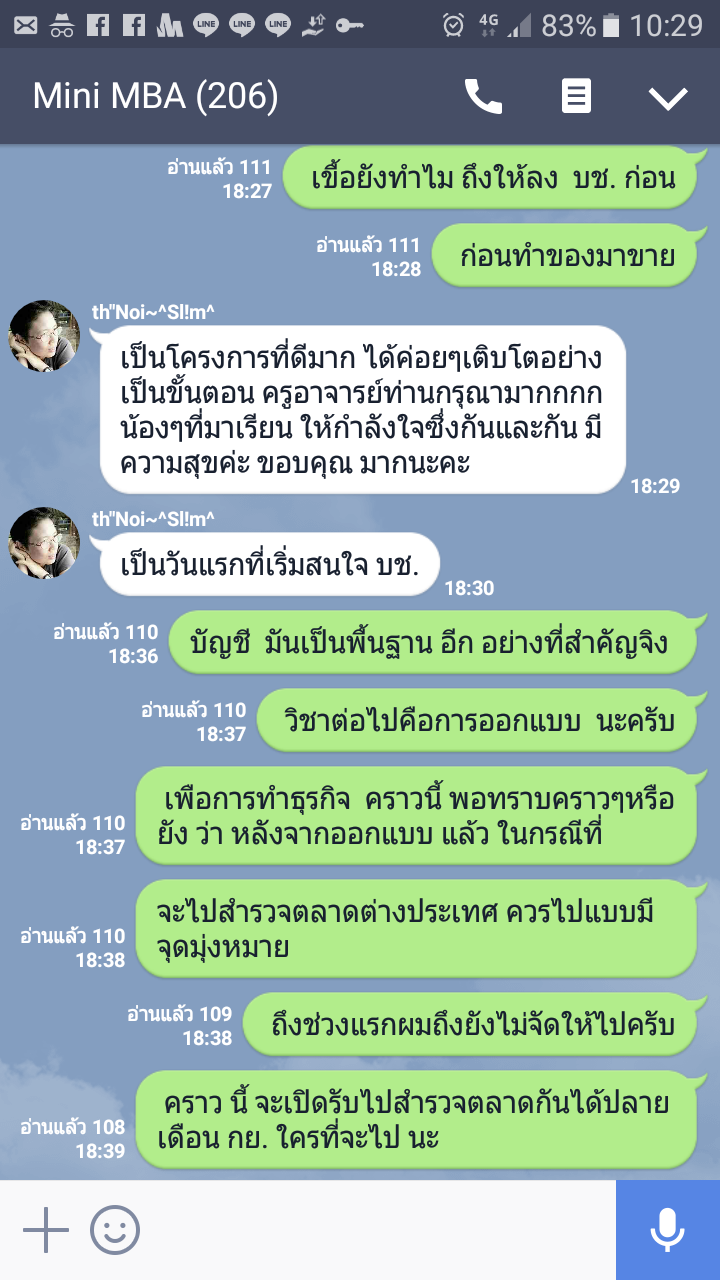Record a voice message with microphone

(x=667, y=1230)
